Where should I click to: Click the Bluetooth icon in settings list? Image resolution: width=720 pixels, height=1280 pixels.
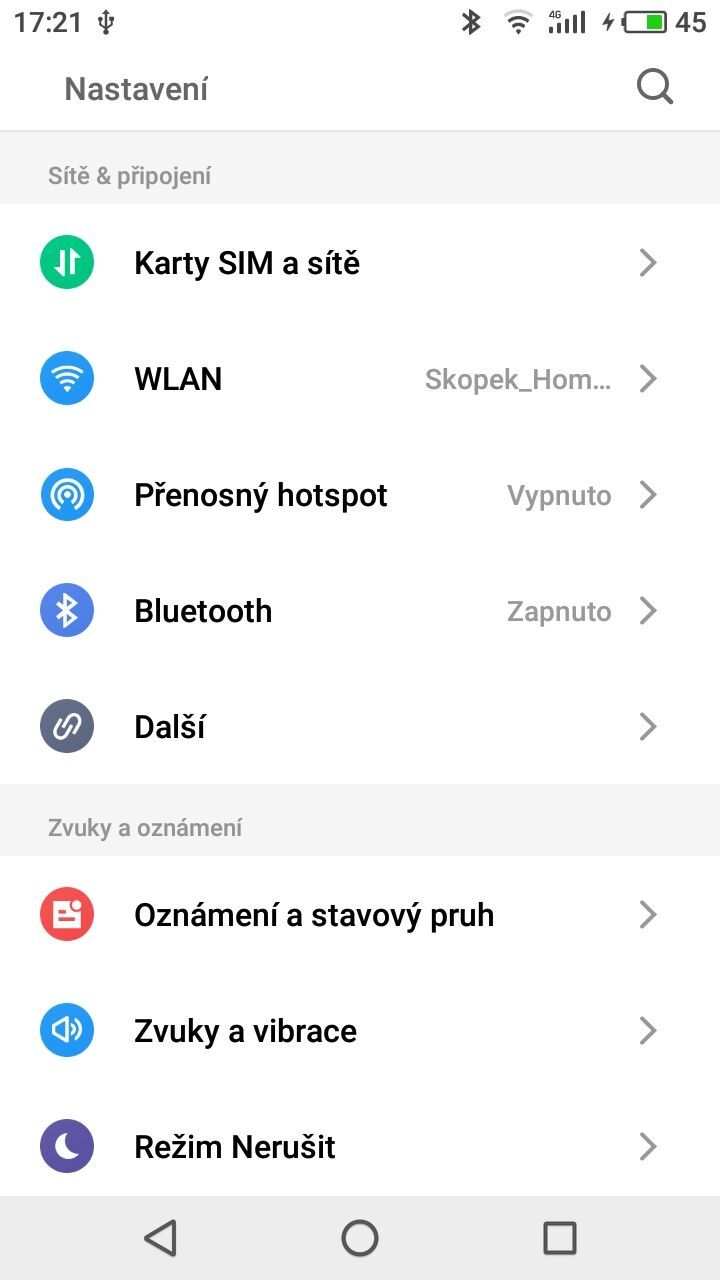(x=66, y=610)
